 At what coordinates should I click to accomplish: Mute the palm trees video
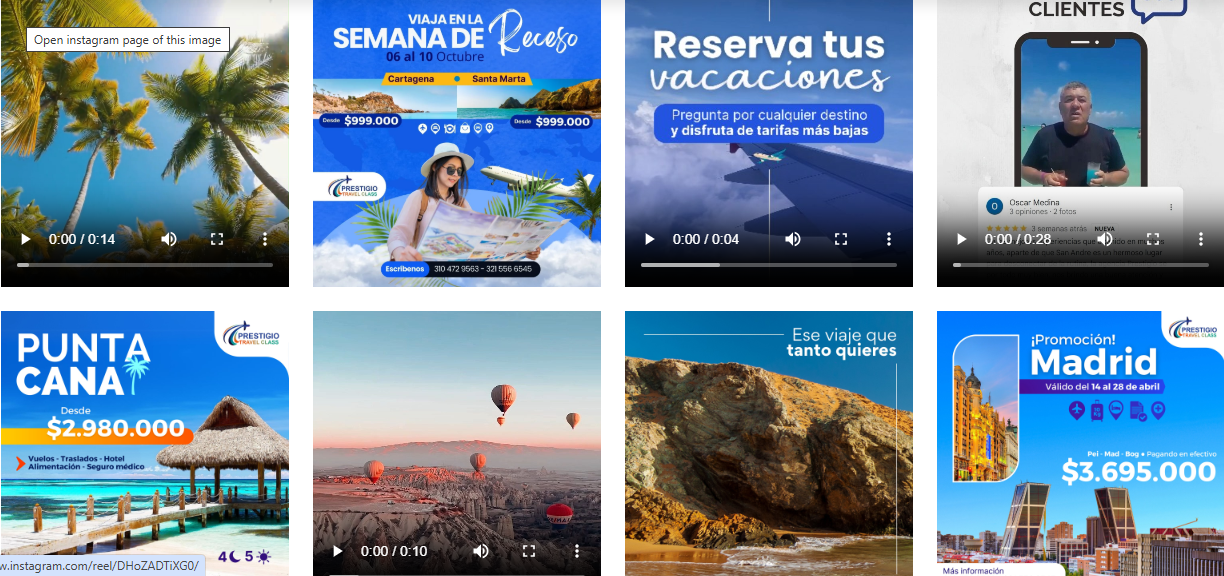tap(169, 239)
